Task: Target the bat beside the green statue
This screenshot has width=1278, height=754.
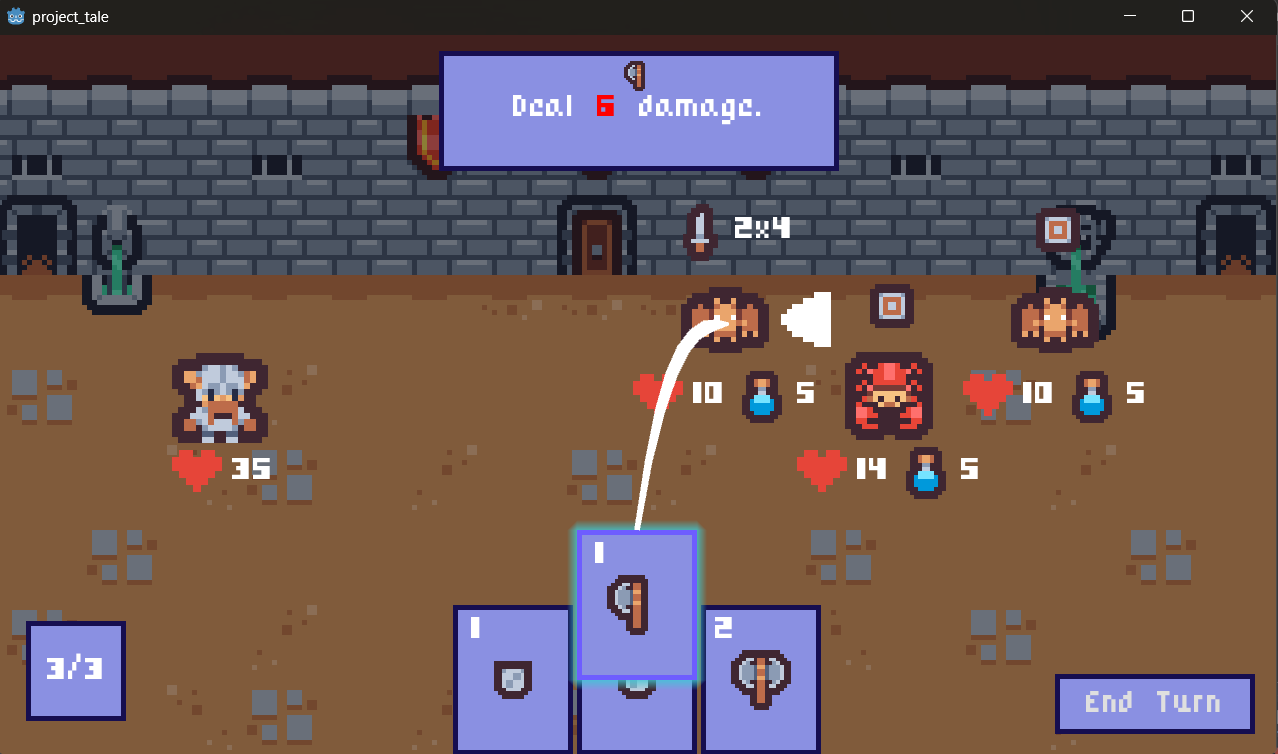Action: click(1054, 320)
